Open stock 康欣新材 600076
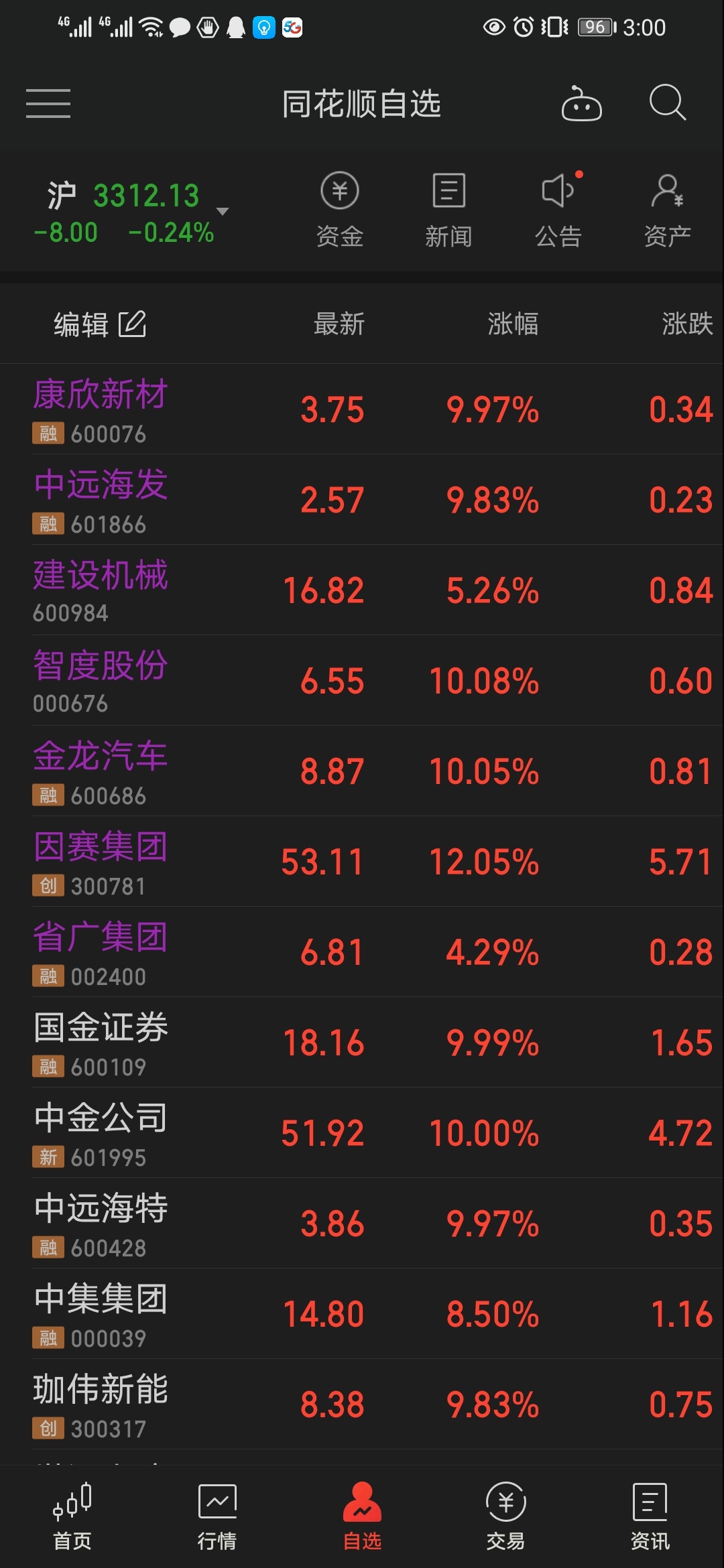 (x=362, y=409)
